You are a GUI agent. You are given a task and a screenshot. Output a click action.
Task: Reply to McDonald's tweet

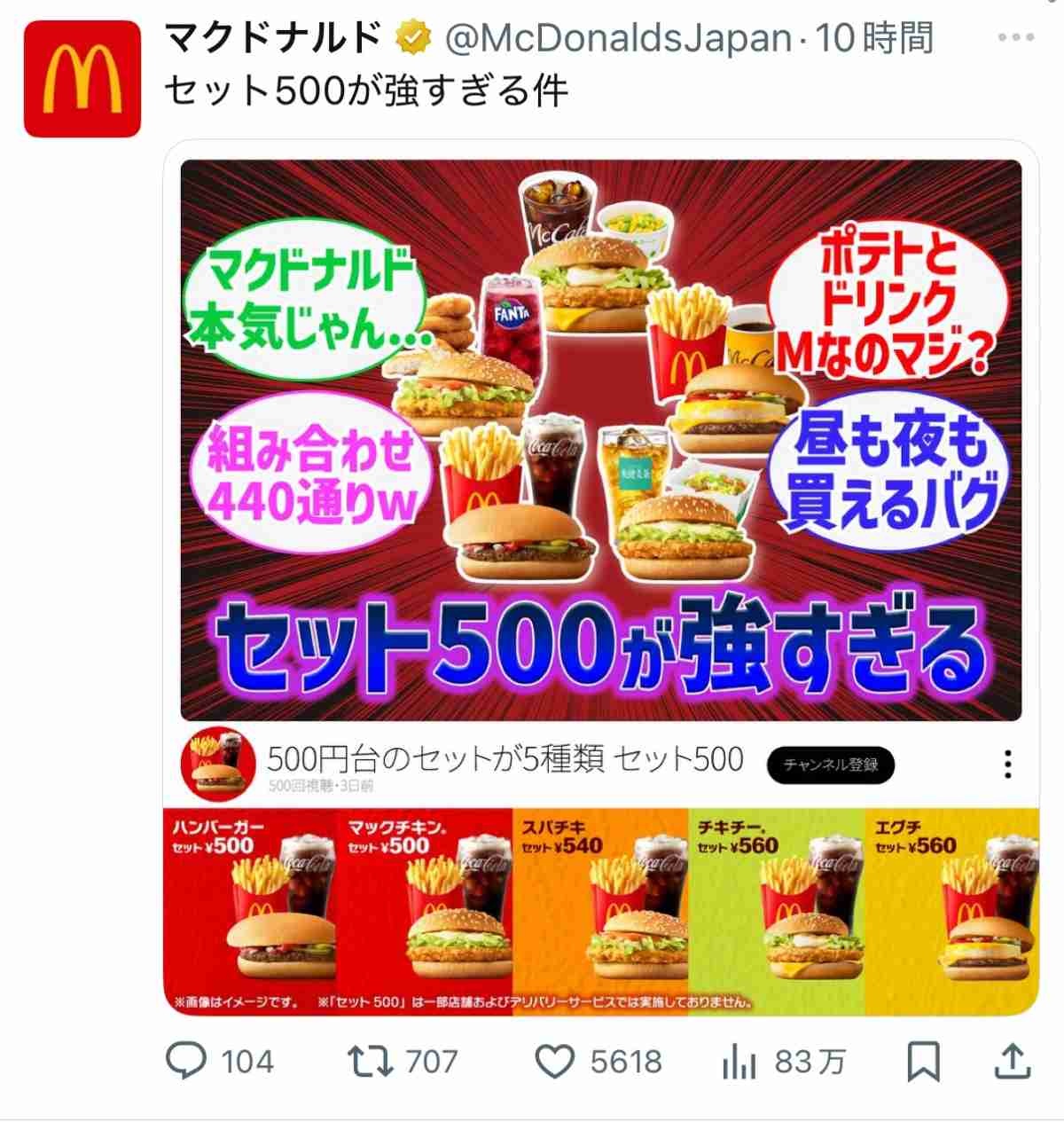187,1061
